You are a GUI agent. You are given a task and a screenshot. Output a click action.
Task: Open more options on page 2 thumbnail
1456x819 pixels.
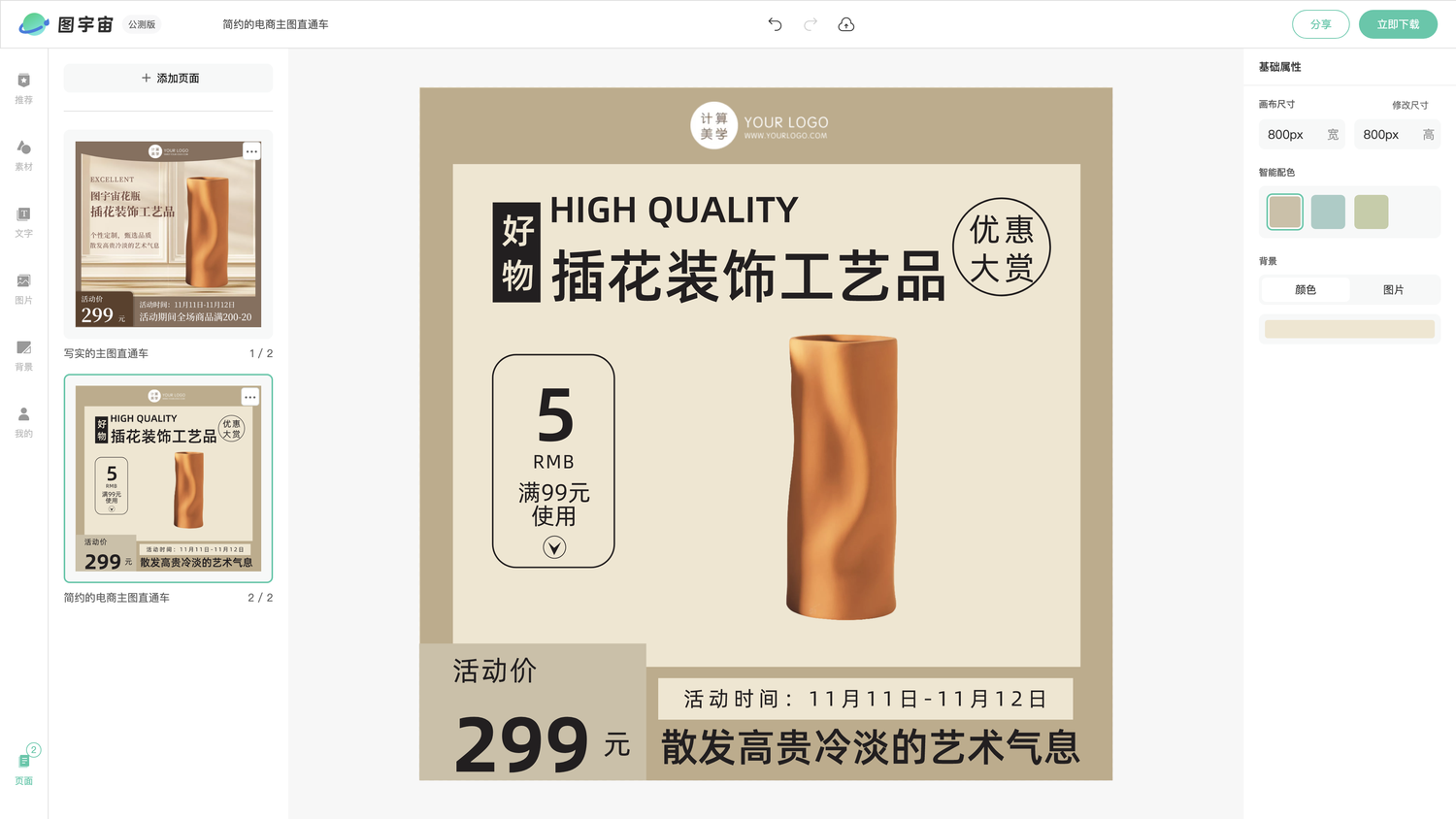tap(250, 397)
